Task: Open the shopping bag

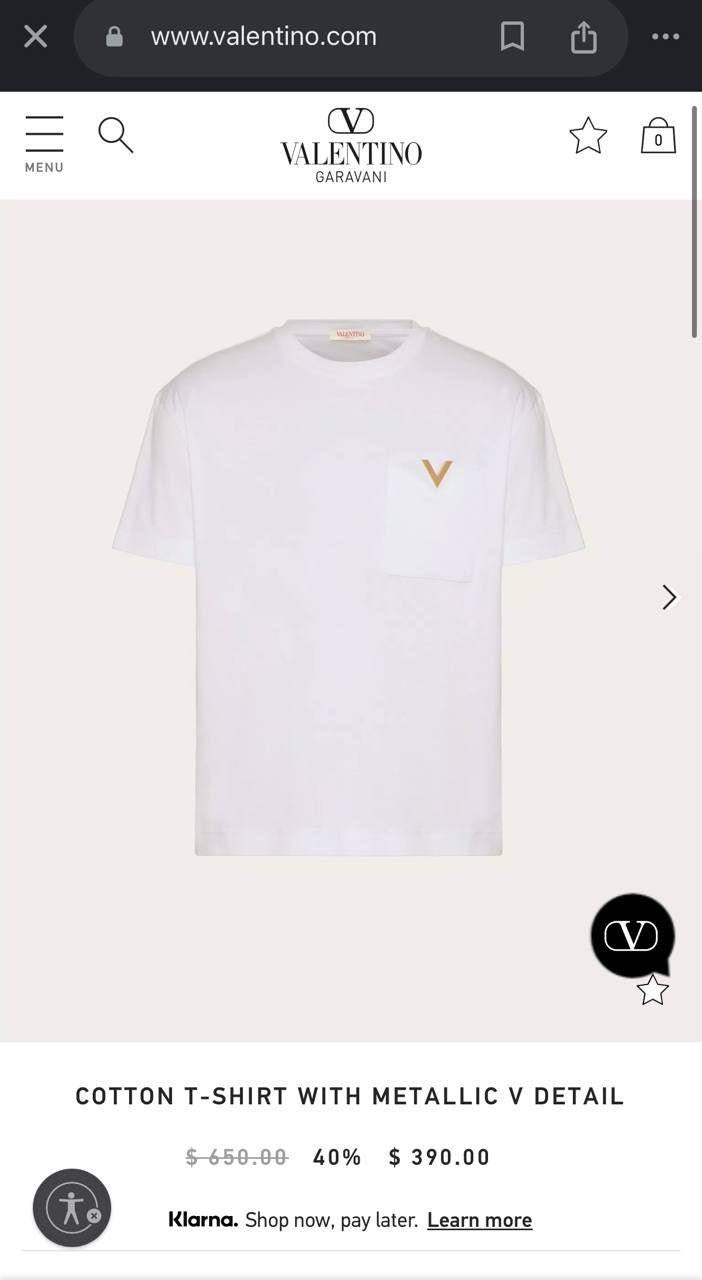Action: (658, 136)
